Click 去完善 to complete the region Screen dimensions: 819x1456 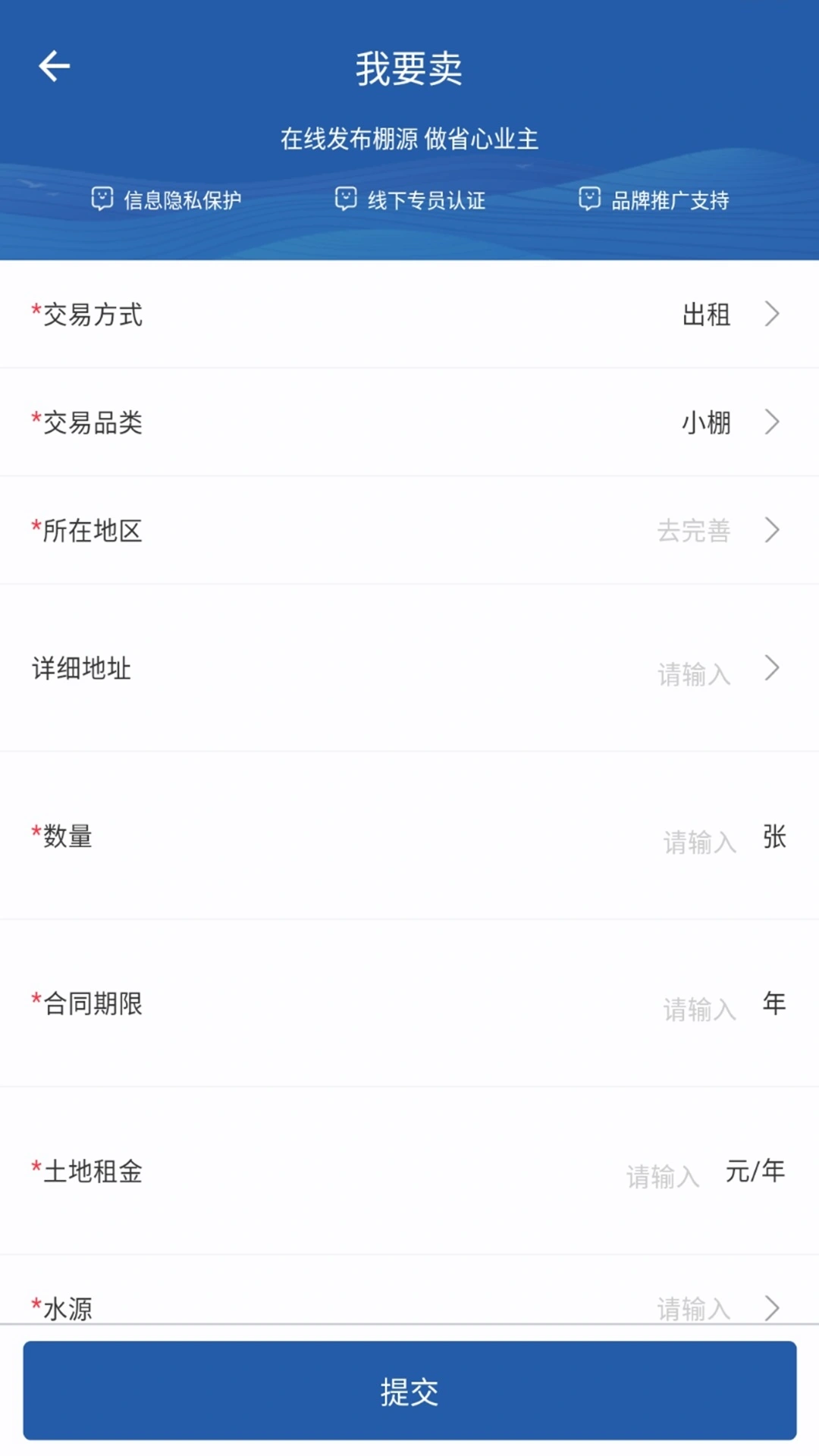pyautogui.click(x=692, y=532)
